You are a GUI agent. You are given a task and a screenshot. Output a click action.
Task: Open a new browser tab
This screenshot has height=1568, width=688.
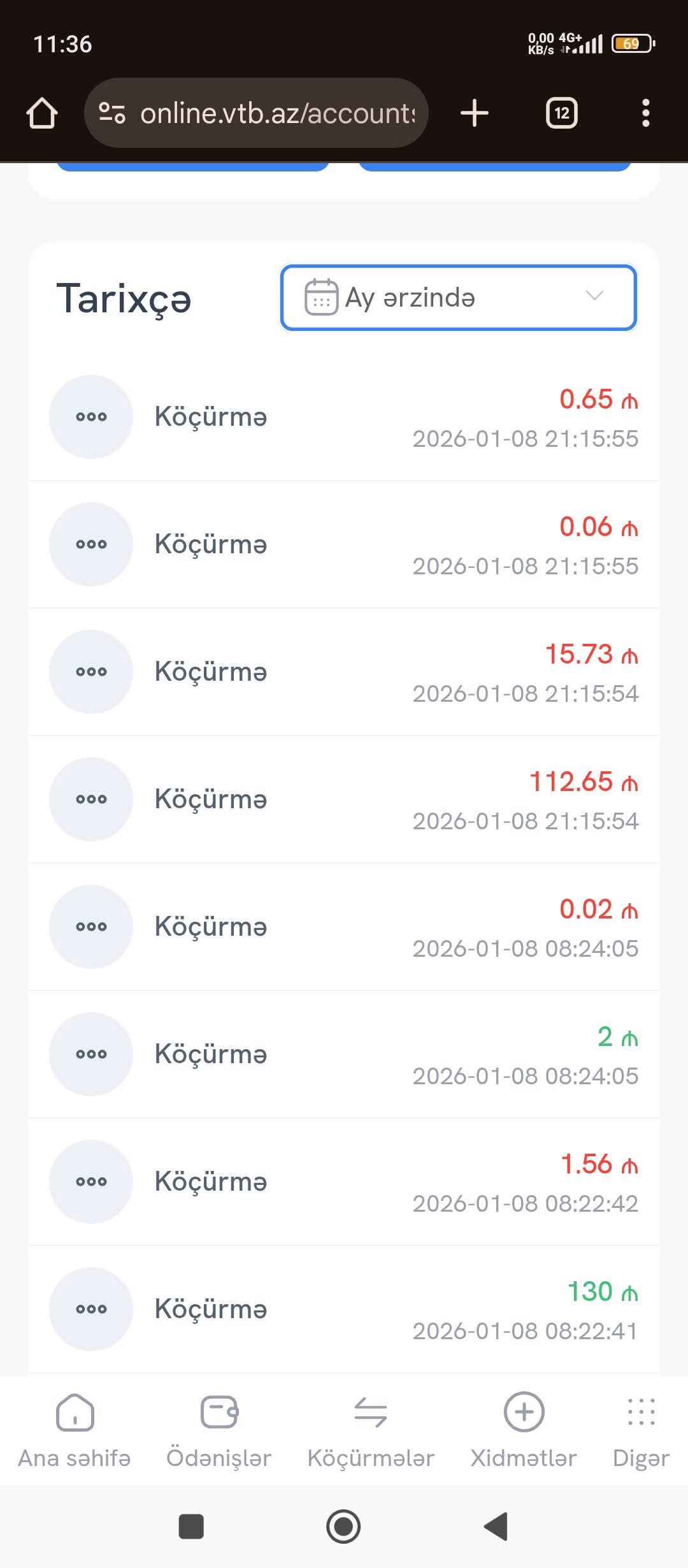pos(475,113)
